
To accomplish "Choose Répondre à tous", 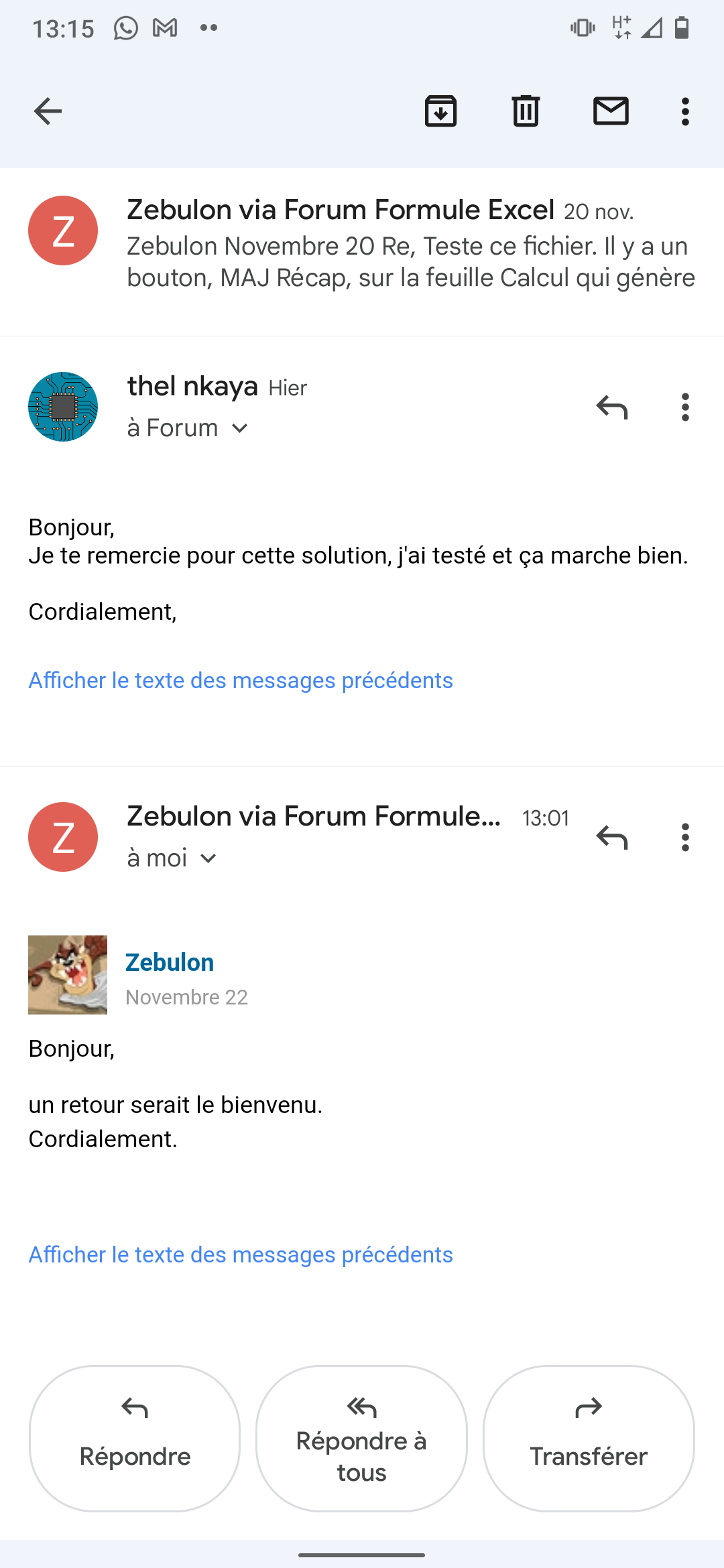I will (361, 1439).
